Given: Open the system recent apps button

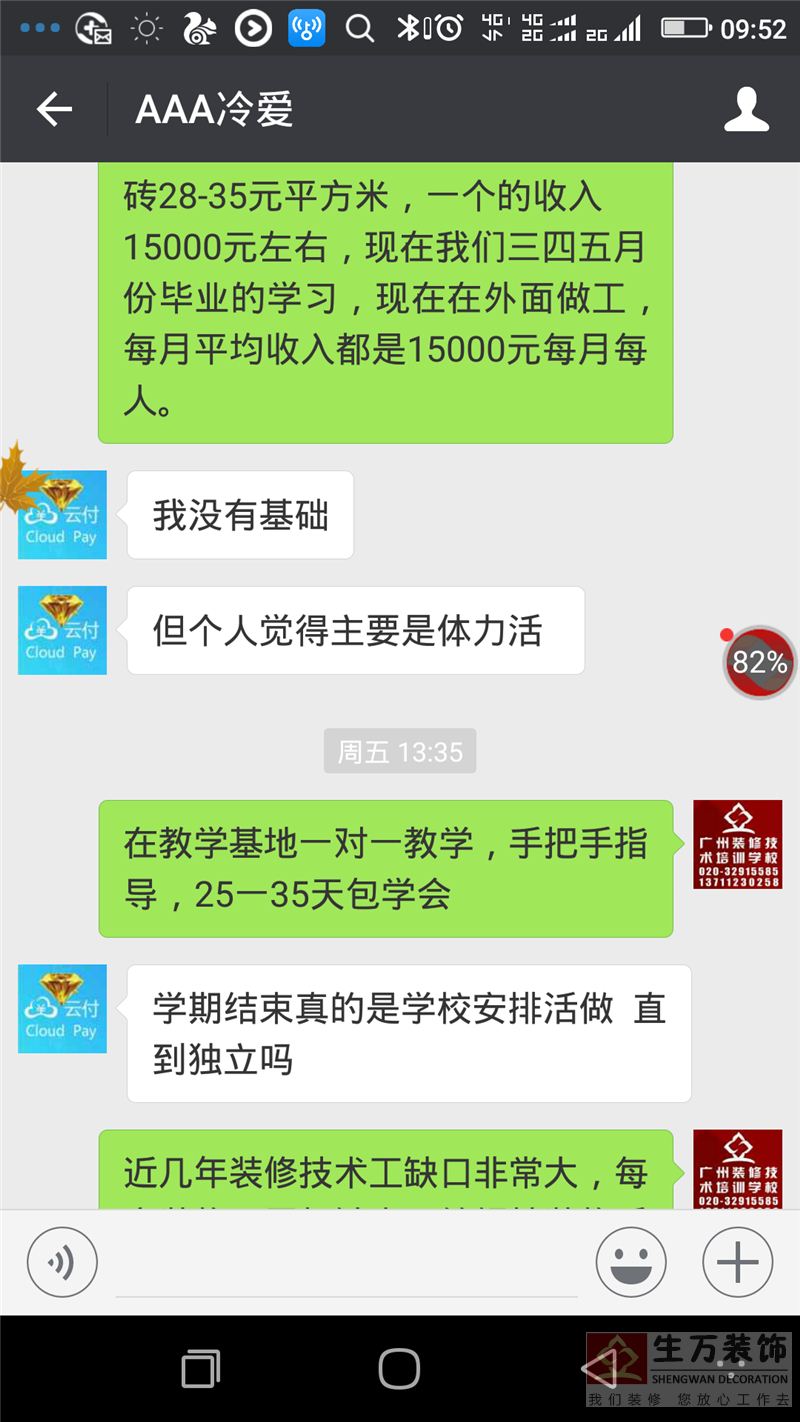Looking at the screenshot, I should (x=200, y=1368).
